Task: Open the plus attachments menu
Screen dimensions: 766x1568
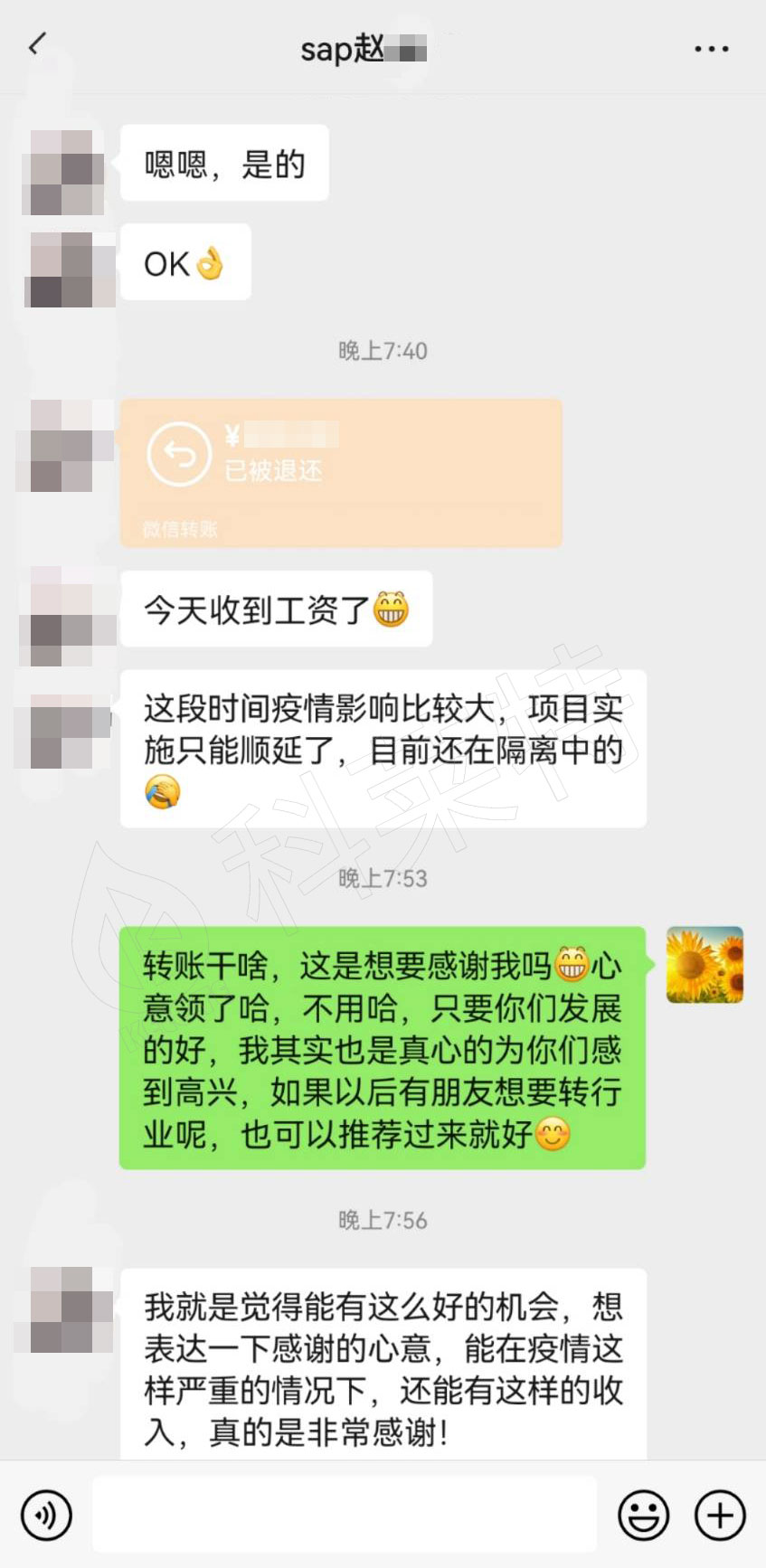Action: click(x=720, y=1515)
